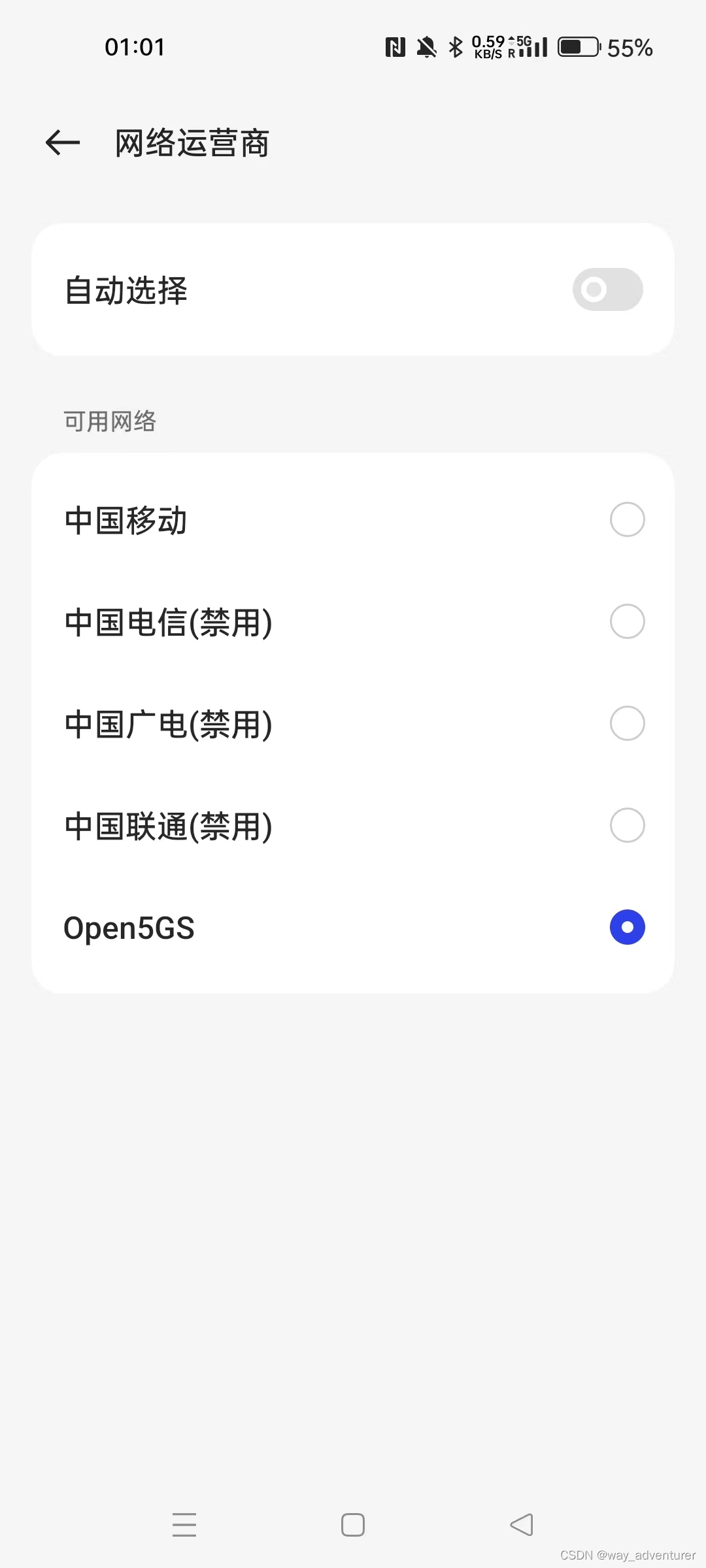Select the 中国联通(禁用) network option

tap(627, 826)
